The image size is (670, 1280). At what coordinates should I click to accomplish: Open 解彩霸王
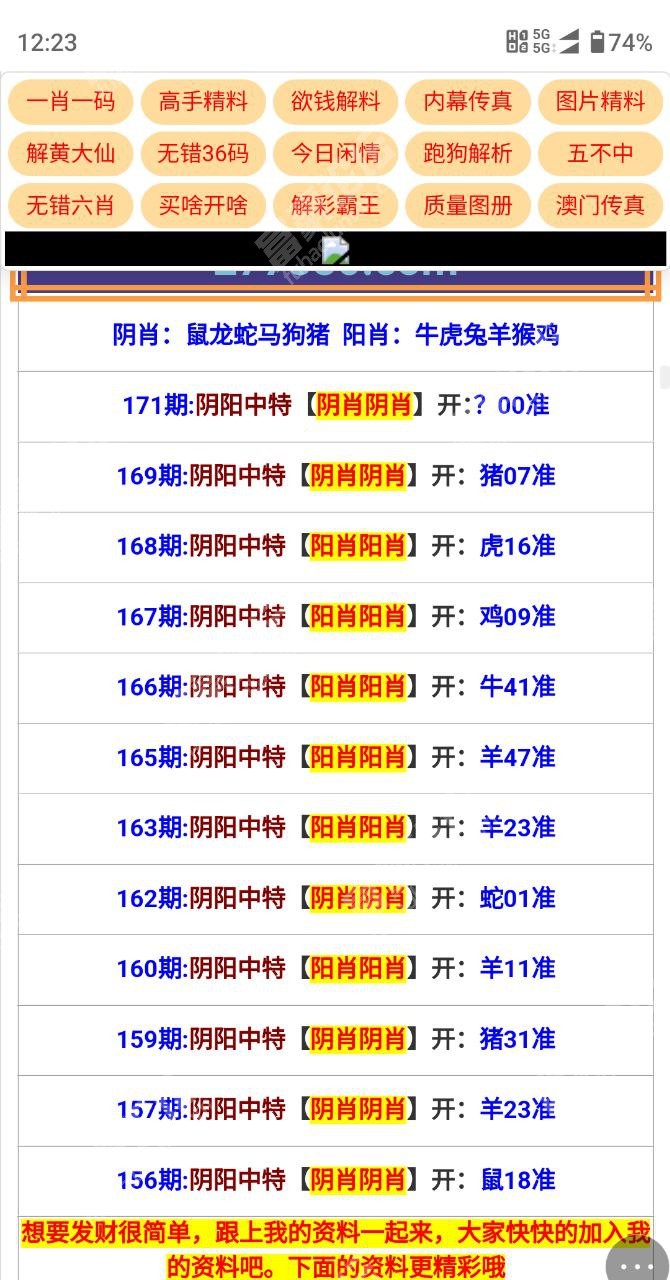coord(336,206)
